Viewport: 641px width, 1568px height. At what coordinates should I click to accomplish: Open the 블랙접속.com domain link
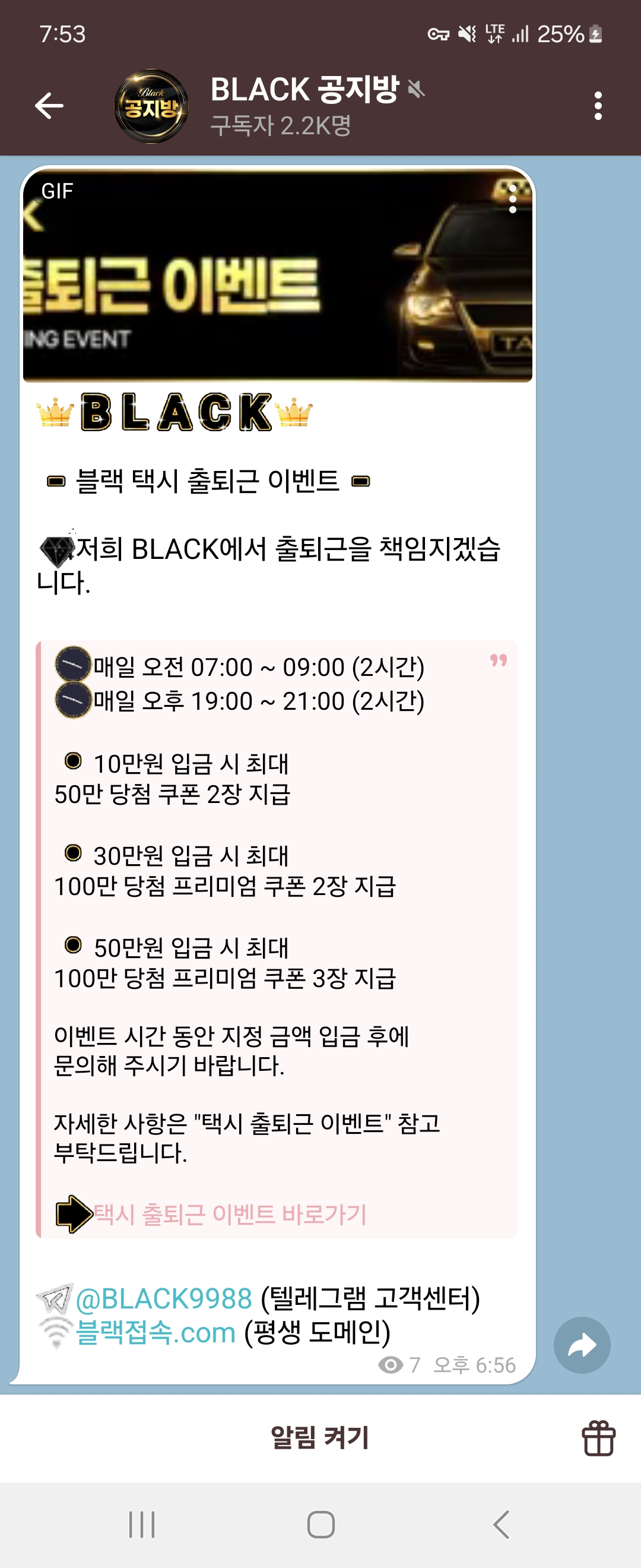(156, 1332)
